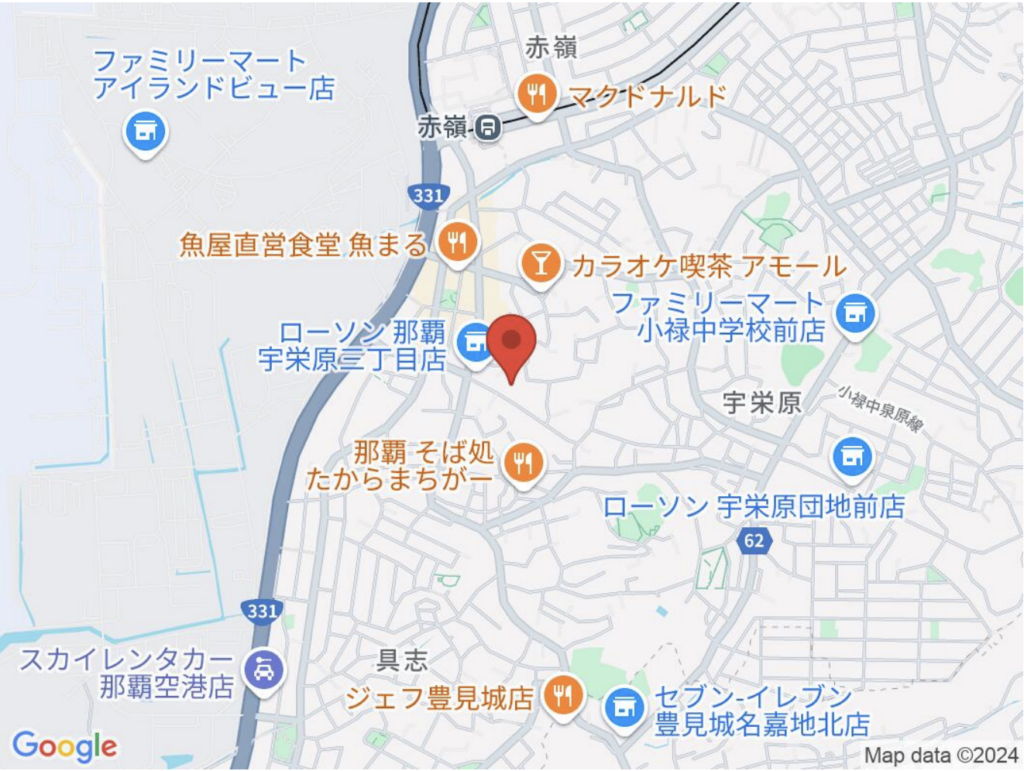Tap the Lawson 那覇宇栄原三丁目店 marker
This screenshot has width=1024, height=771.
pyautogui.click(x=474, y=343)
